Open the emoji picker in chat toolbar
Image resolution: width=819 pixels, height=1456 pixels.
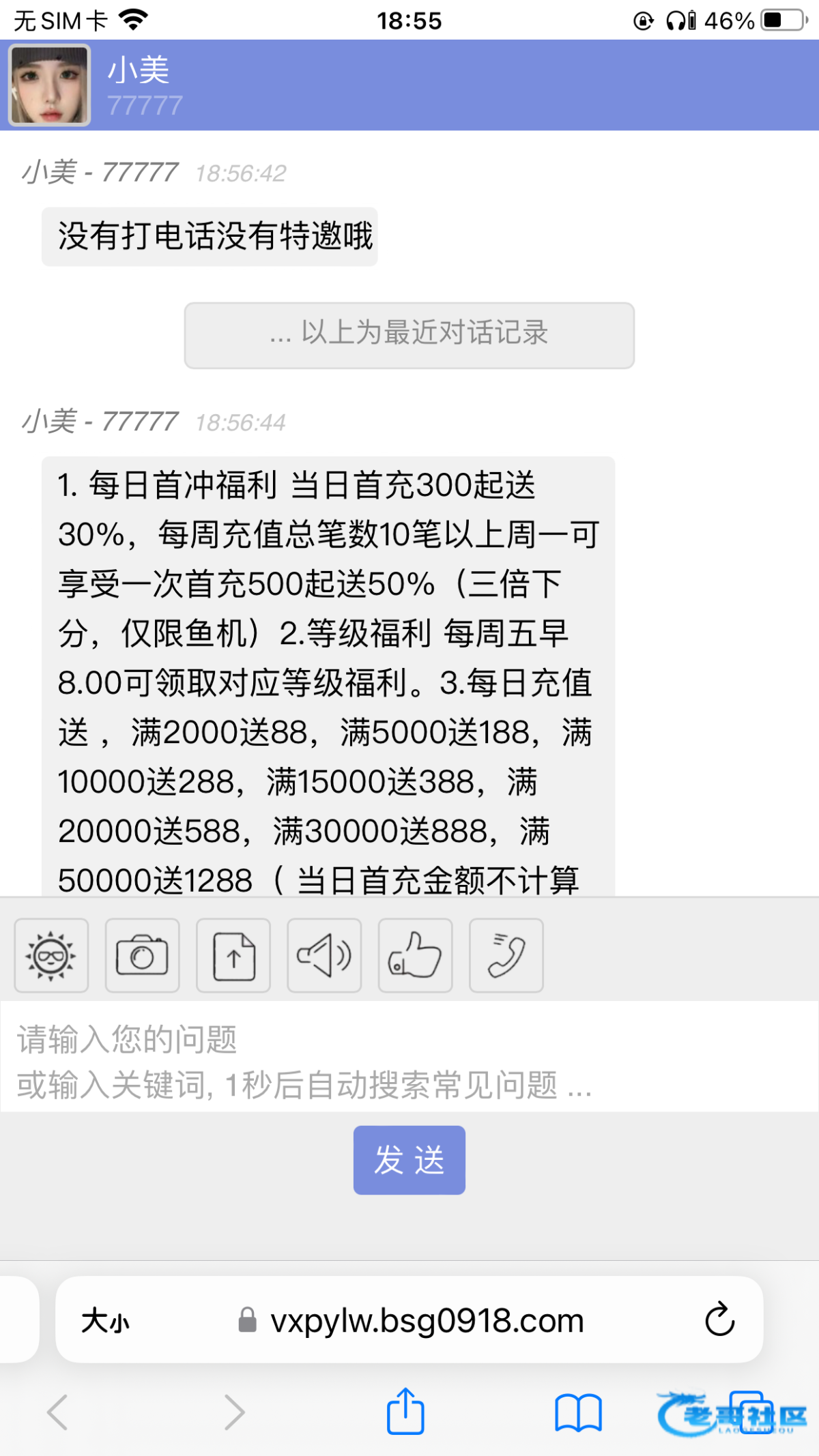(51, 955)
